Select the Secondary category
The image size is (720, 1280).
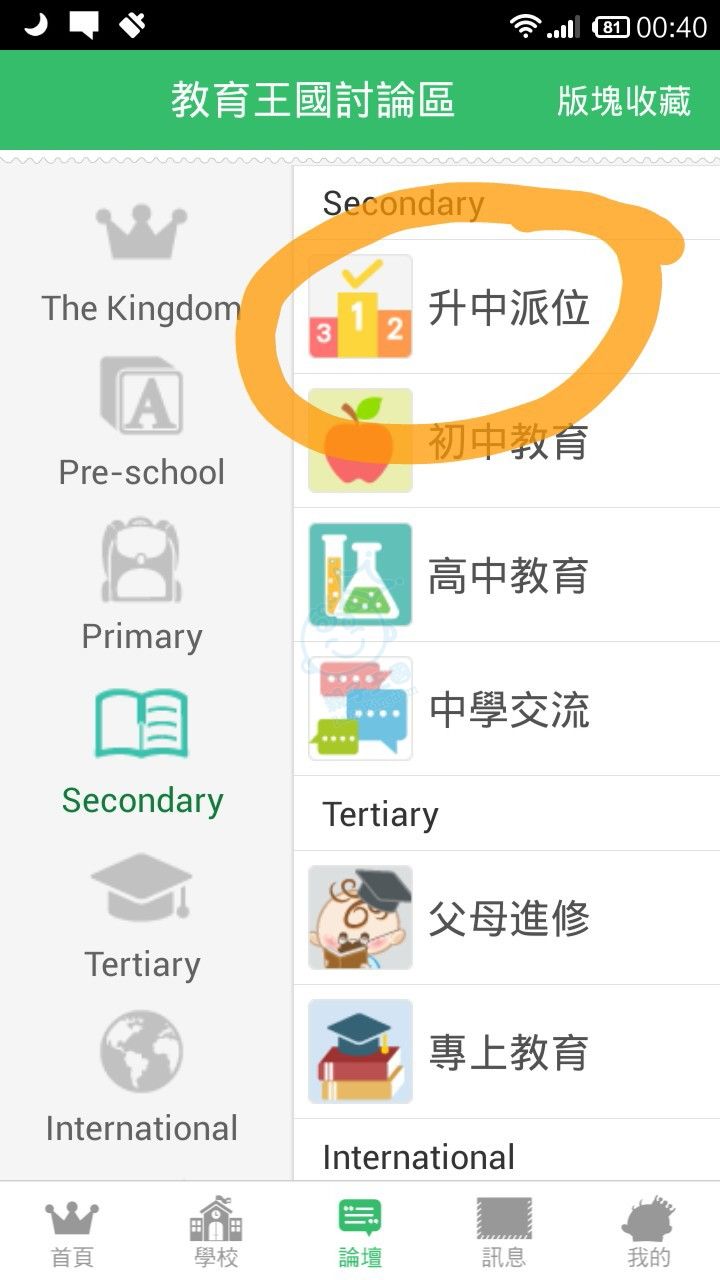(142, 752)
